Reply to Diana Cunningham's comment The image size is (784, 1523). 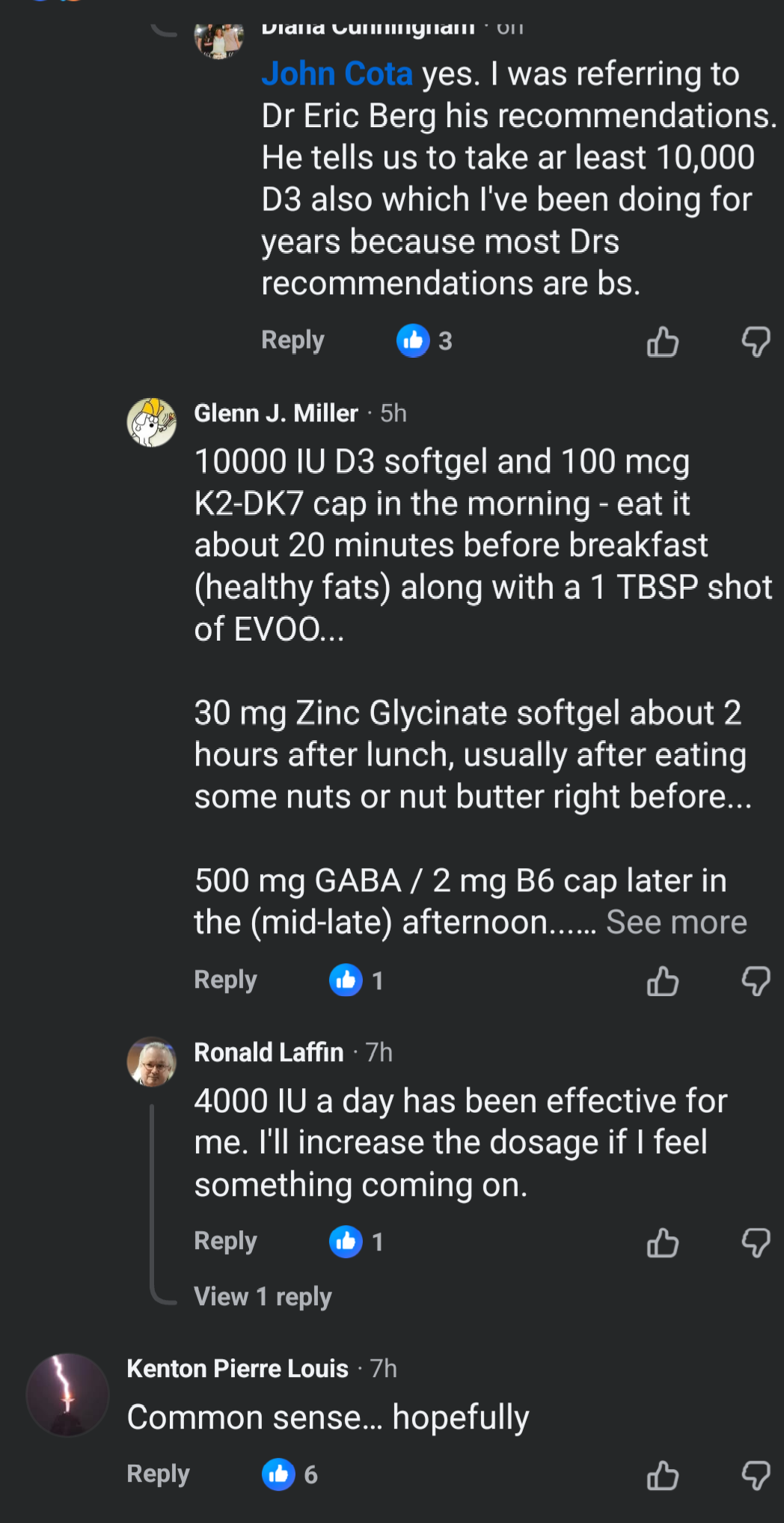(292, 340)
